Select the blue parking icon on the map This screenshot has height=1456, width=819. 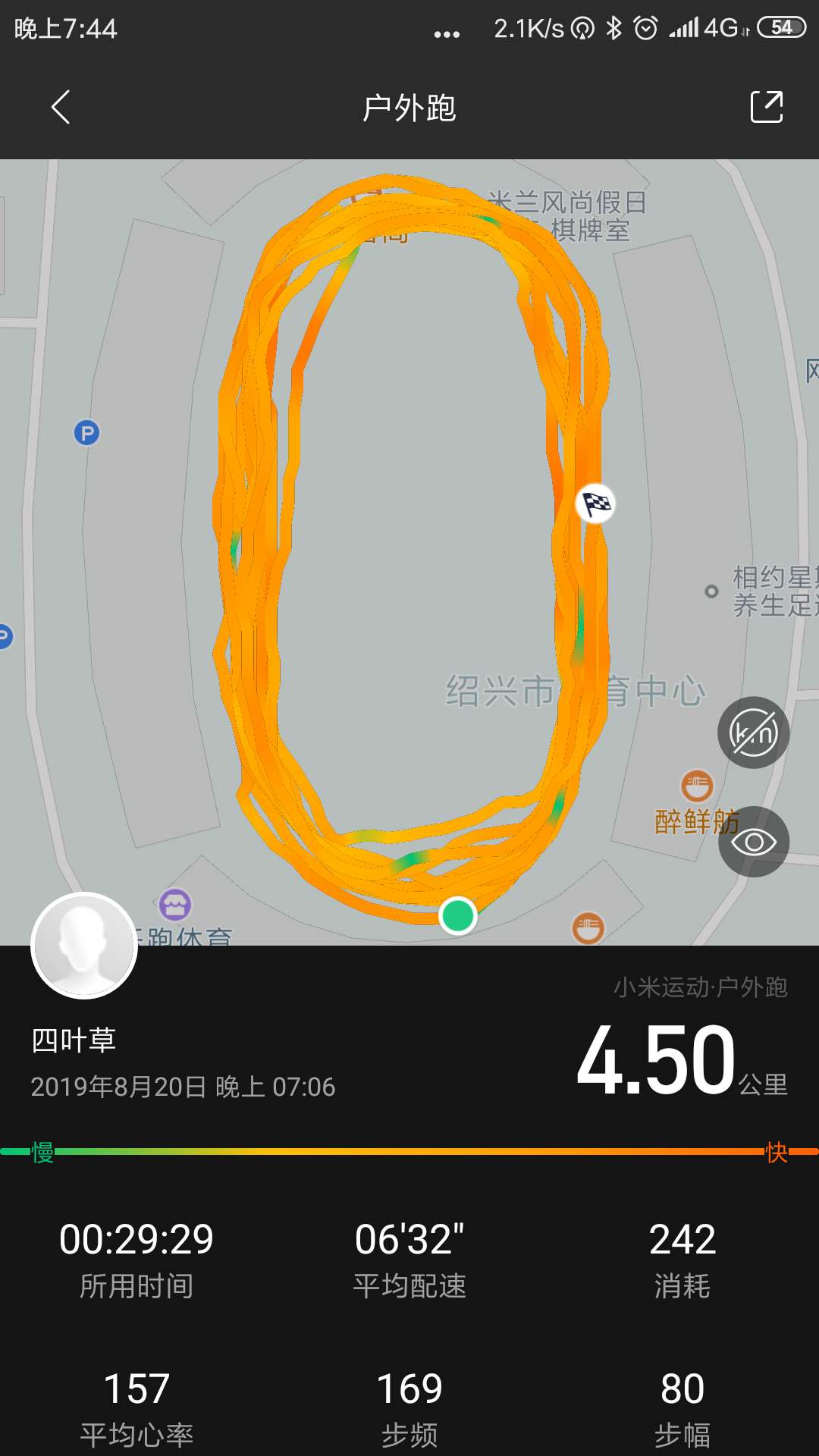pyautogui.click(x=89, y=431)
